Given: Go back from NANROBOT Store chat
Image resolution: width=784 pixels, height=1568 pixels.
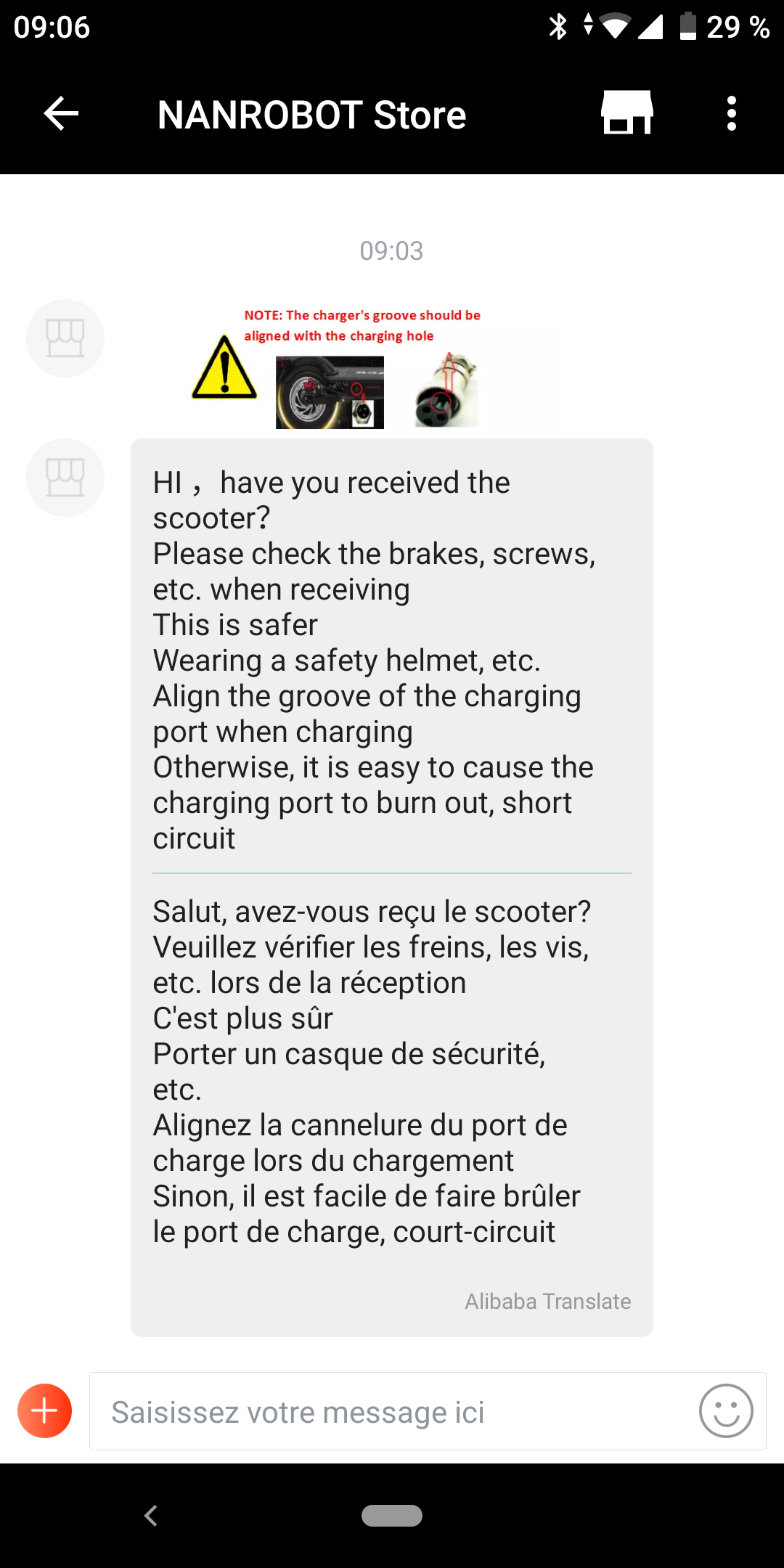Looking at the screenshot, I should coord(61,114).
